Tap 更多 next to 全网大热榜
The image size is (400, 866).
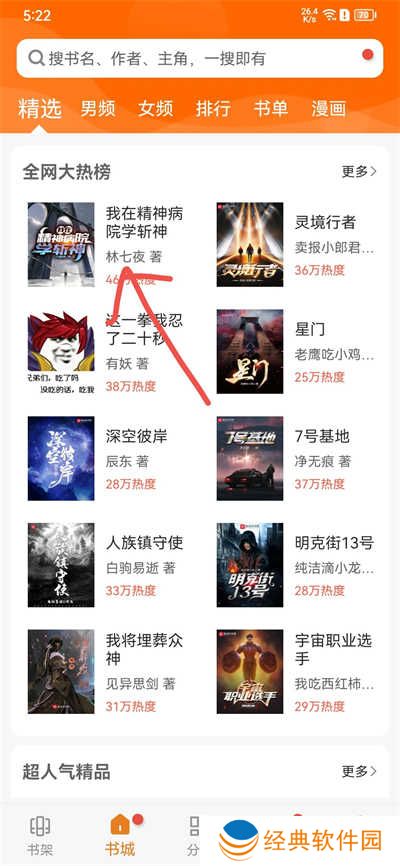coord(359,172)
